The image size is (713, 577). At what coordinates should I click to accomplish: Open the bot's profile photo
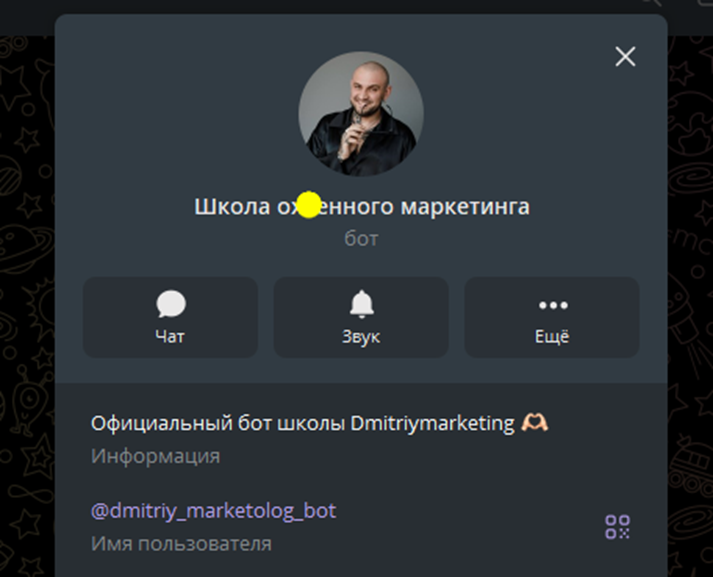(361, 114)
